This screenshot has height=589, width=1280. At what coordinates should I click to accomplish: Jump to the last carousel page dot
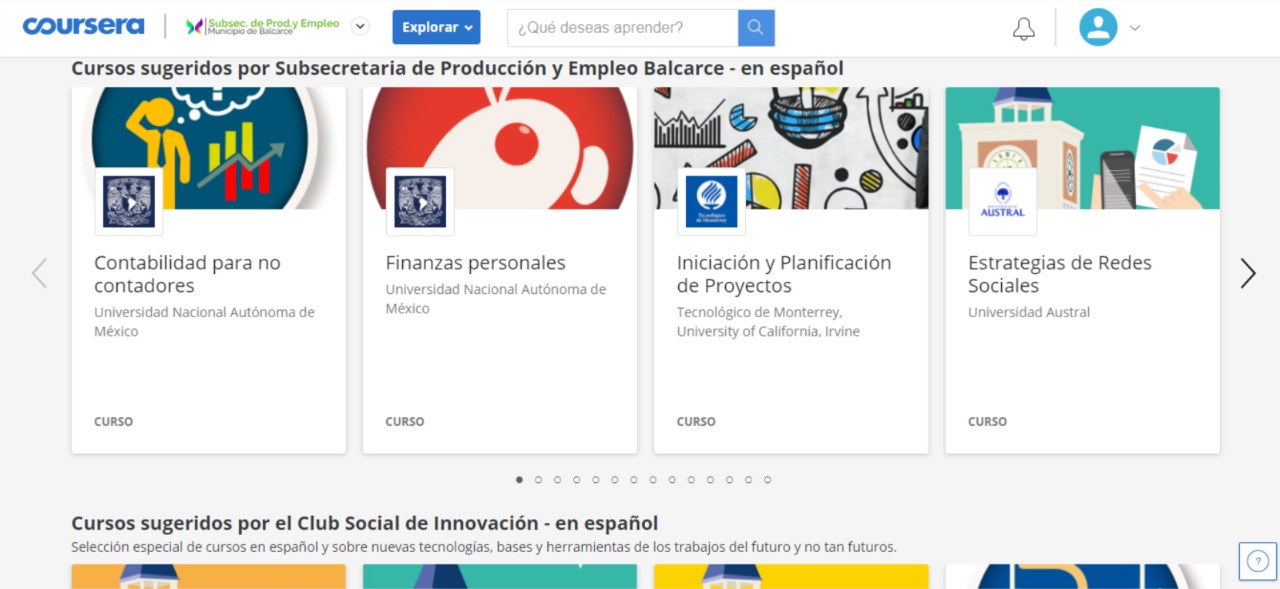point(768,480)
